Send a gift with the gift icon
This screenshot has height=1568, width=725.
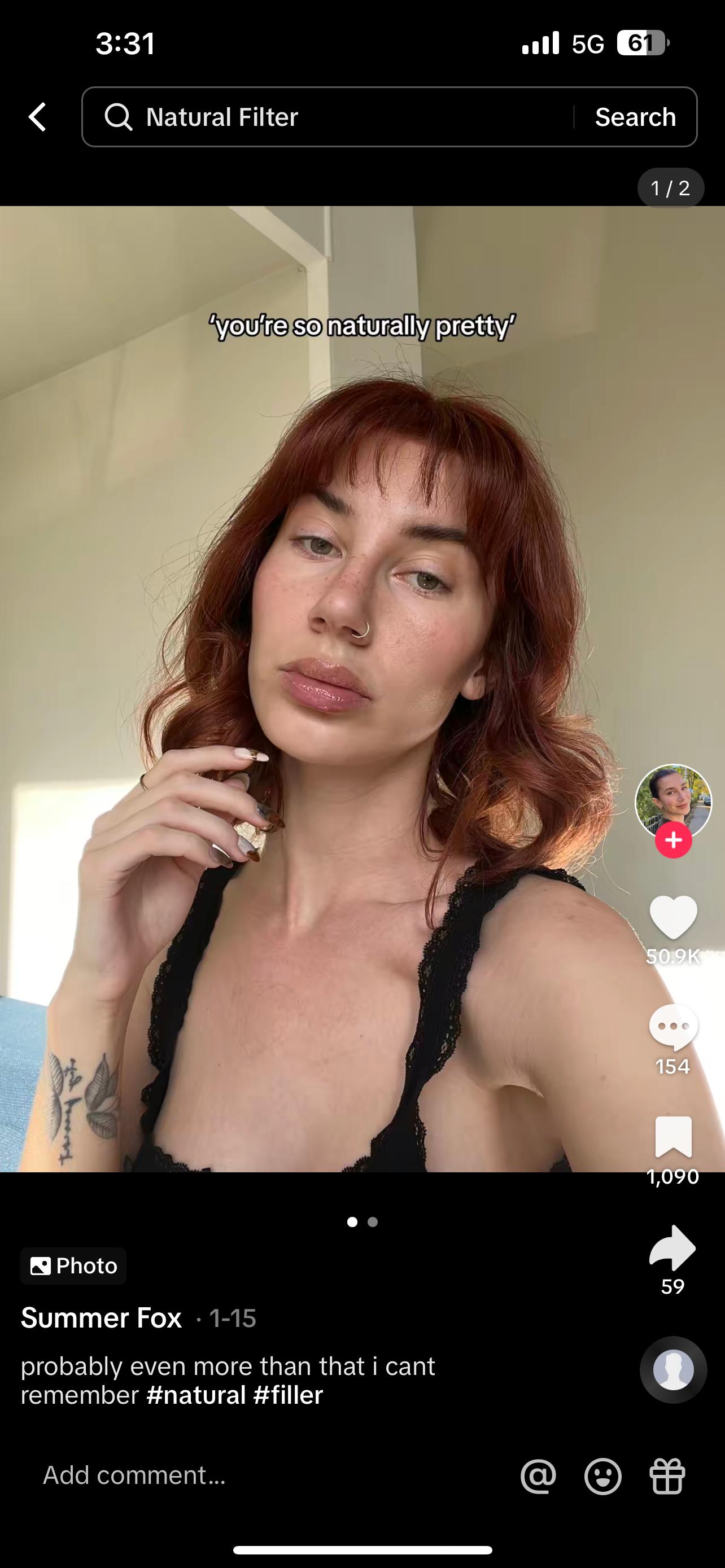click(667, 1476)
